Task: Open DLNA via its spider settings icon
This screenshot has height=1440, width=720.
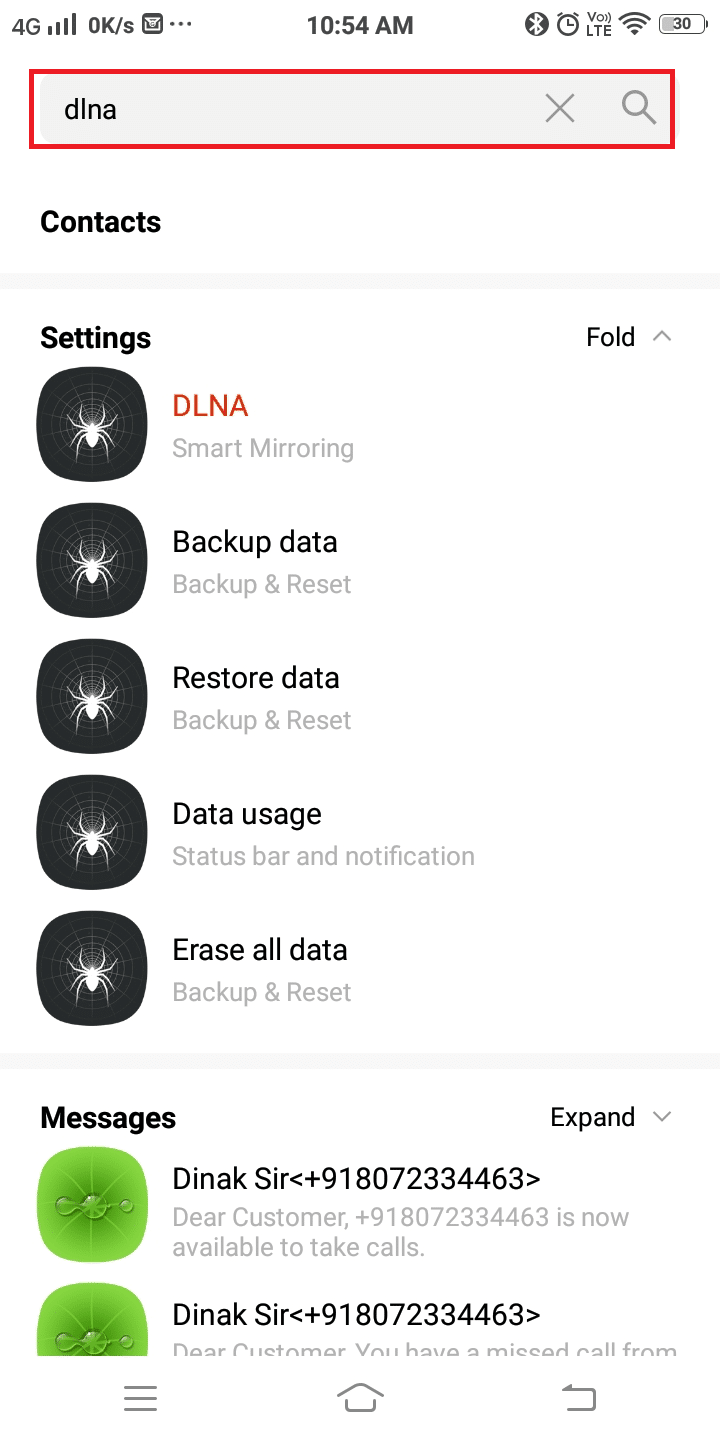Action: point(91,424)
